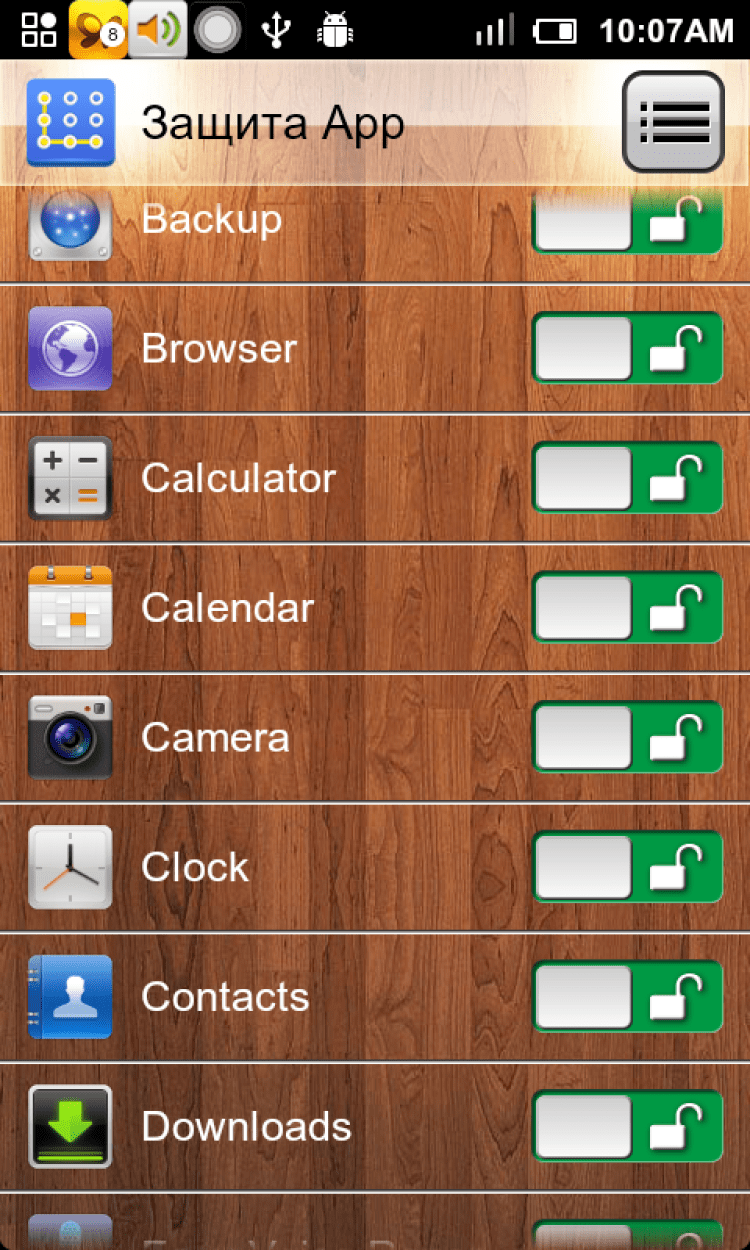Switch on the Calendar lock
This screenshot has height=1250, width=750.
point(627,608)
